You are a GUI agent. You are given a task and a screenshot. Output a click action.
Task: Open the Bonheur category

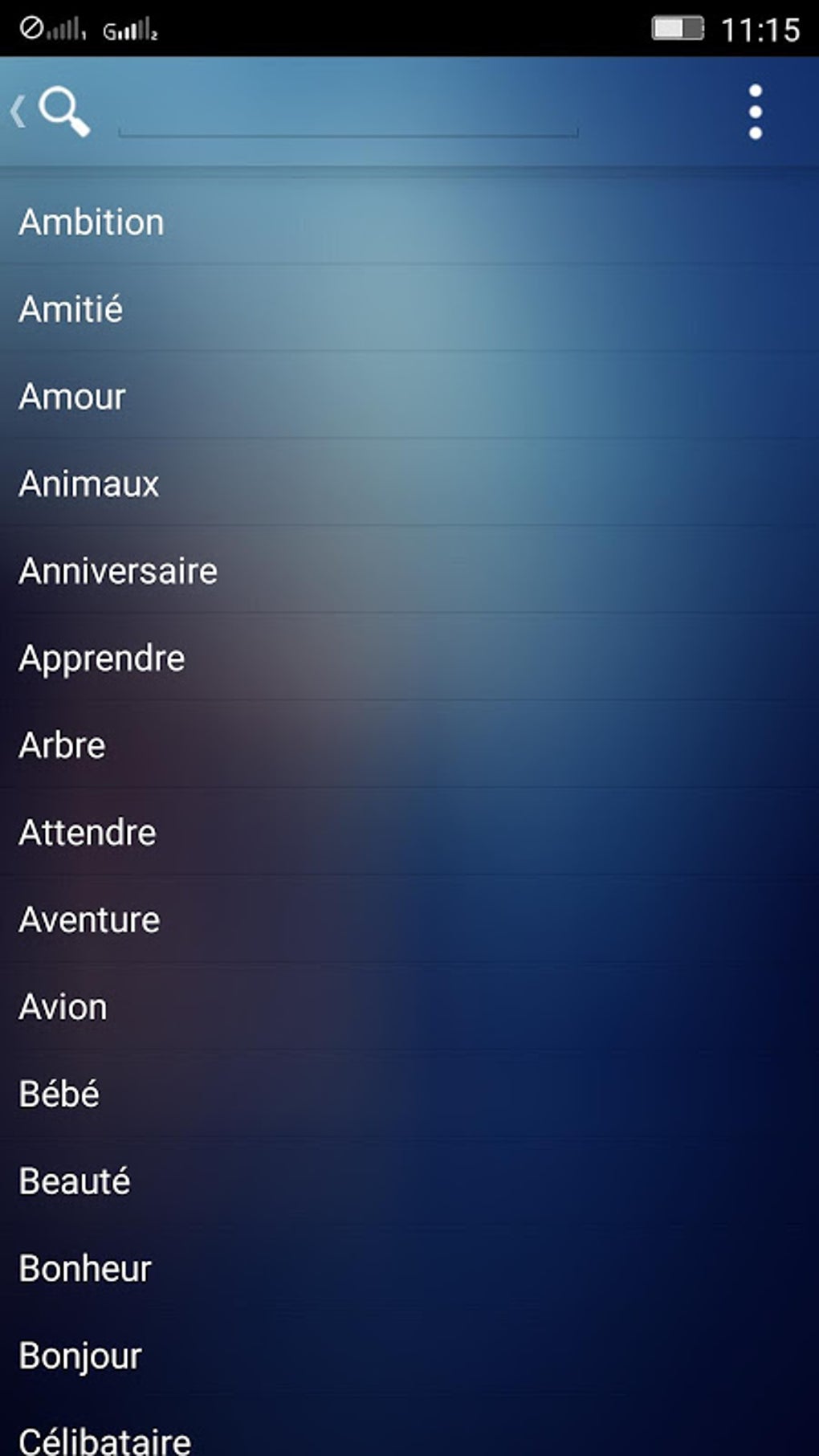pos(85,1269)
